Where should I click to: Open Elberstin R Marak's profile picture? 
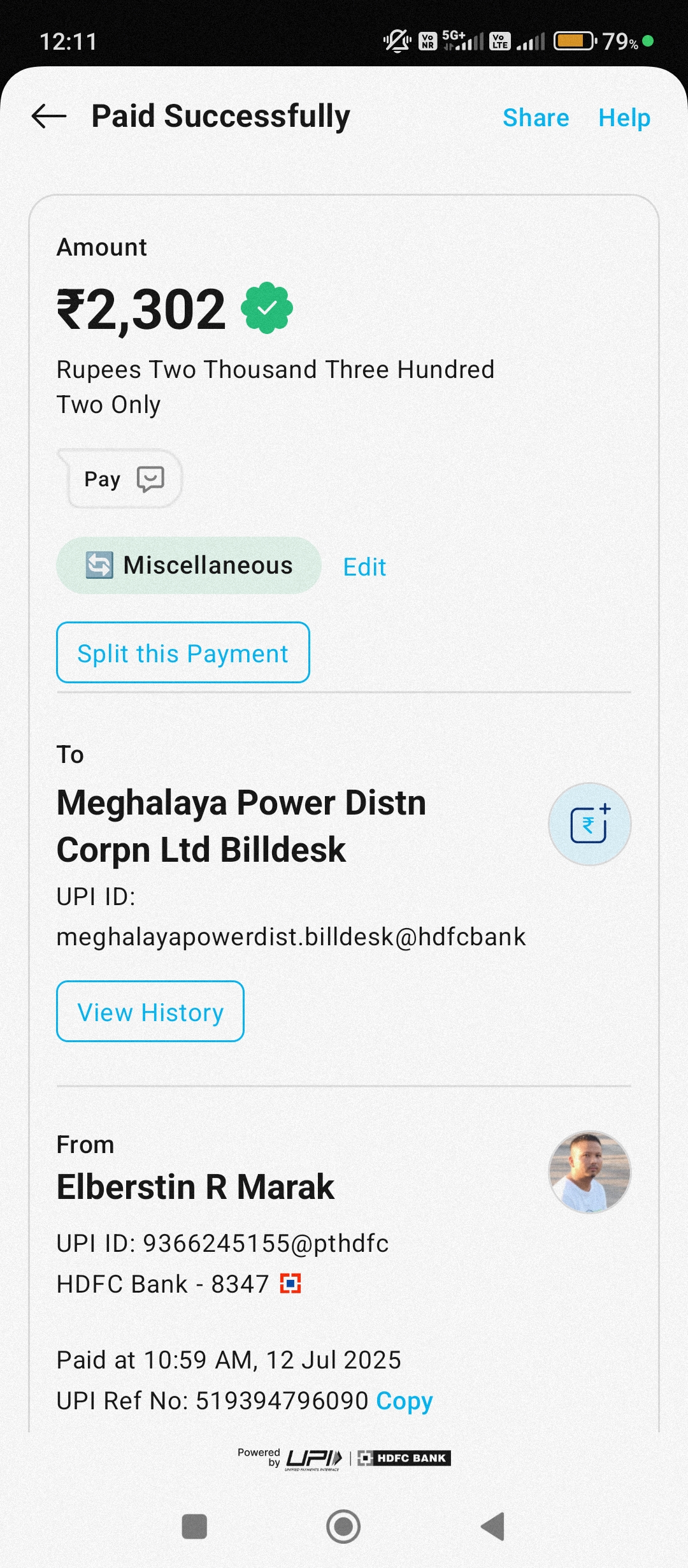(590, 1172)
